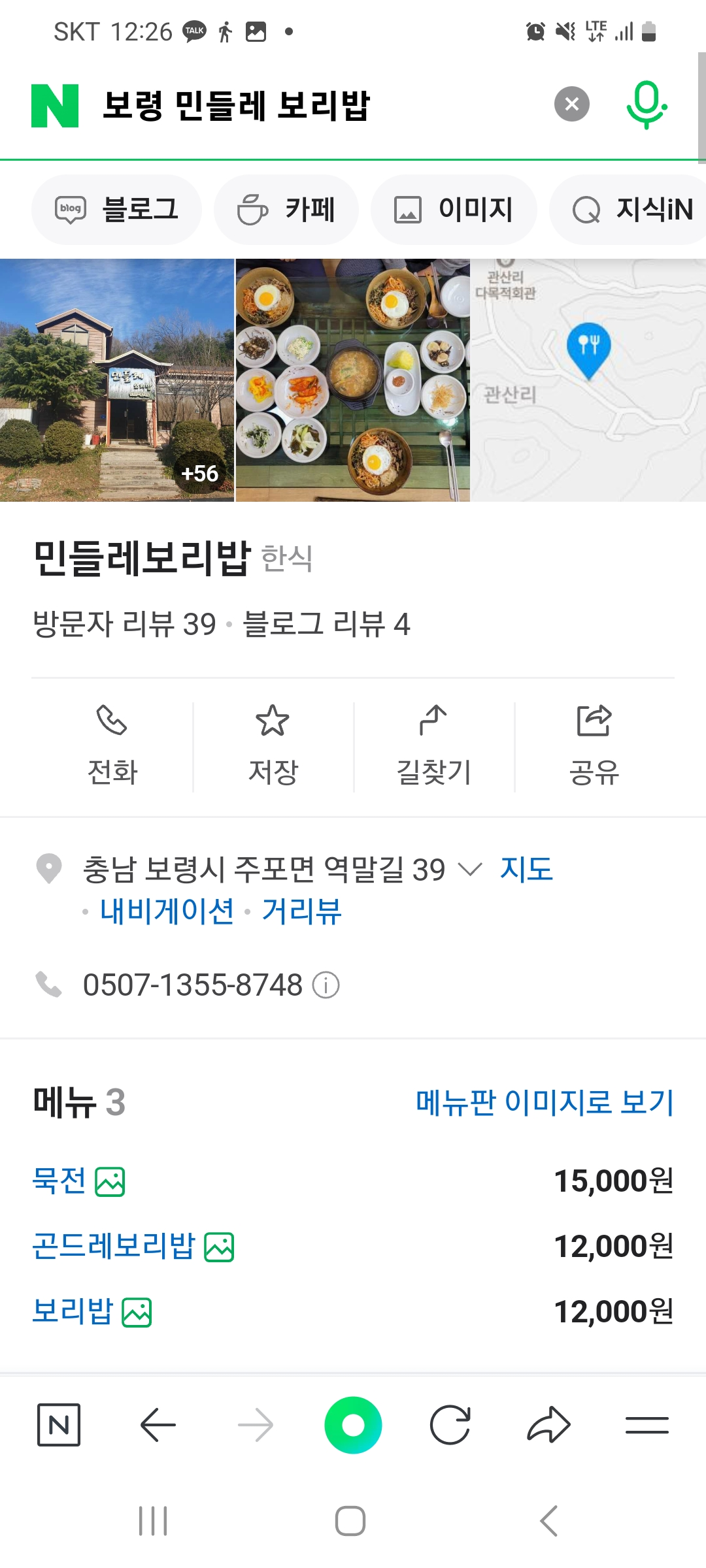Open the restaurant exterior photo with +56
Viewport: 706px width, 1568px height.
(117, 380)
